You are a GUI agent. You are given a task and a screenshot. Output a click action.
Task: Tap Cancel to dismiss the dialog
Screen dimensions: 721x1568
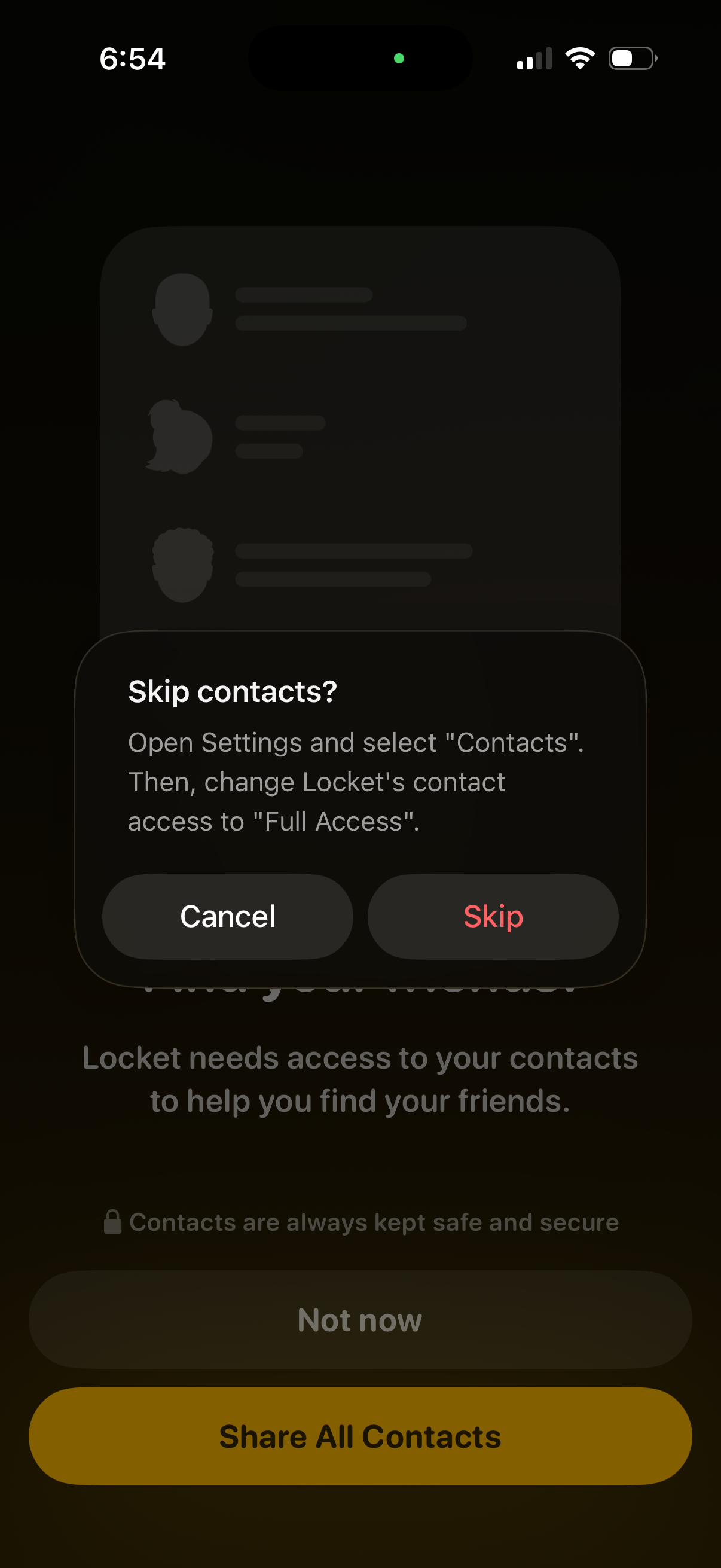(227, 916)
